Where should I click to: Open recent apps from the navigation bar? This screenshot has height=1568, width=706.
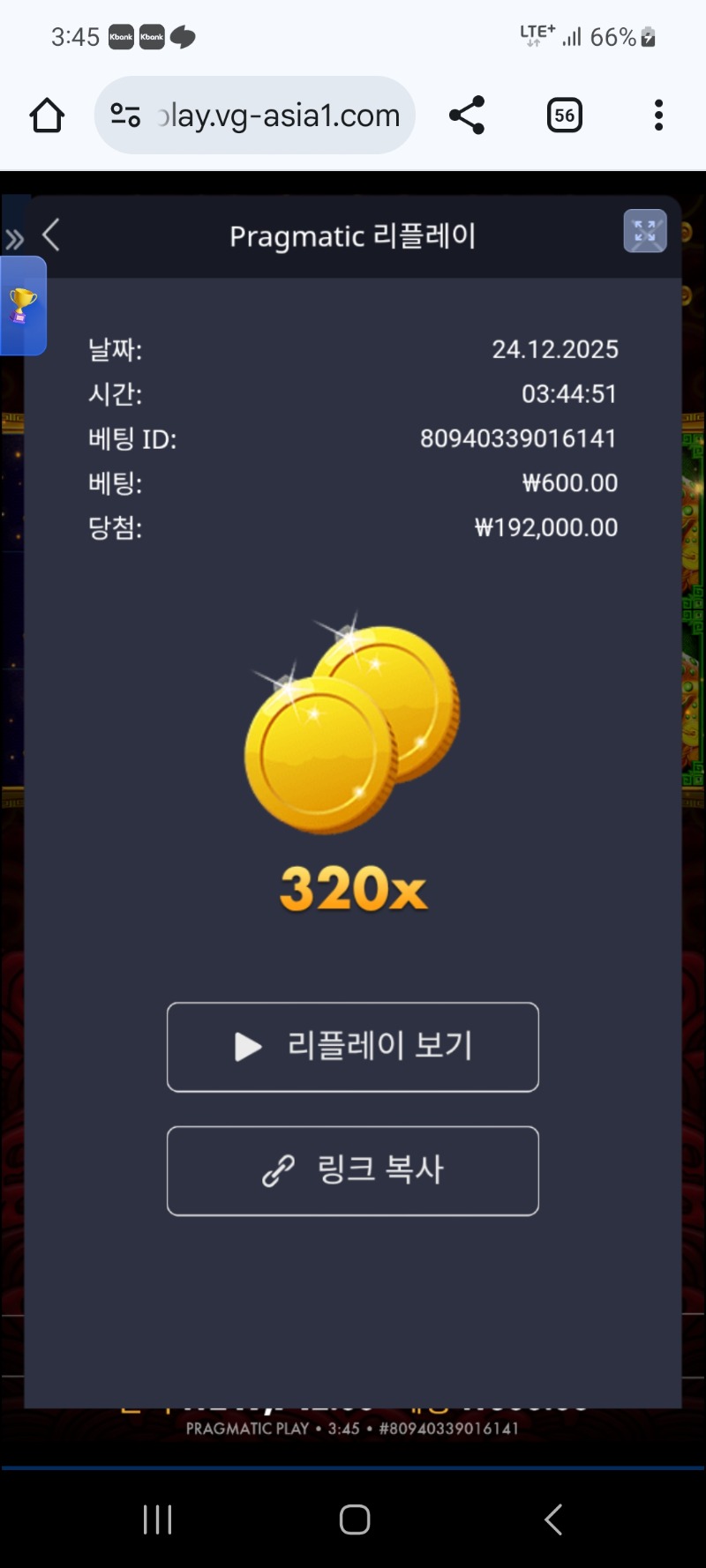(x=157, y=1519)
